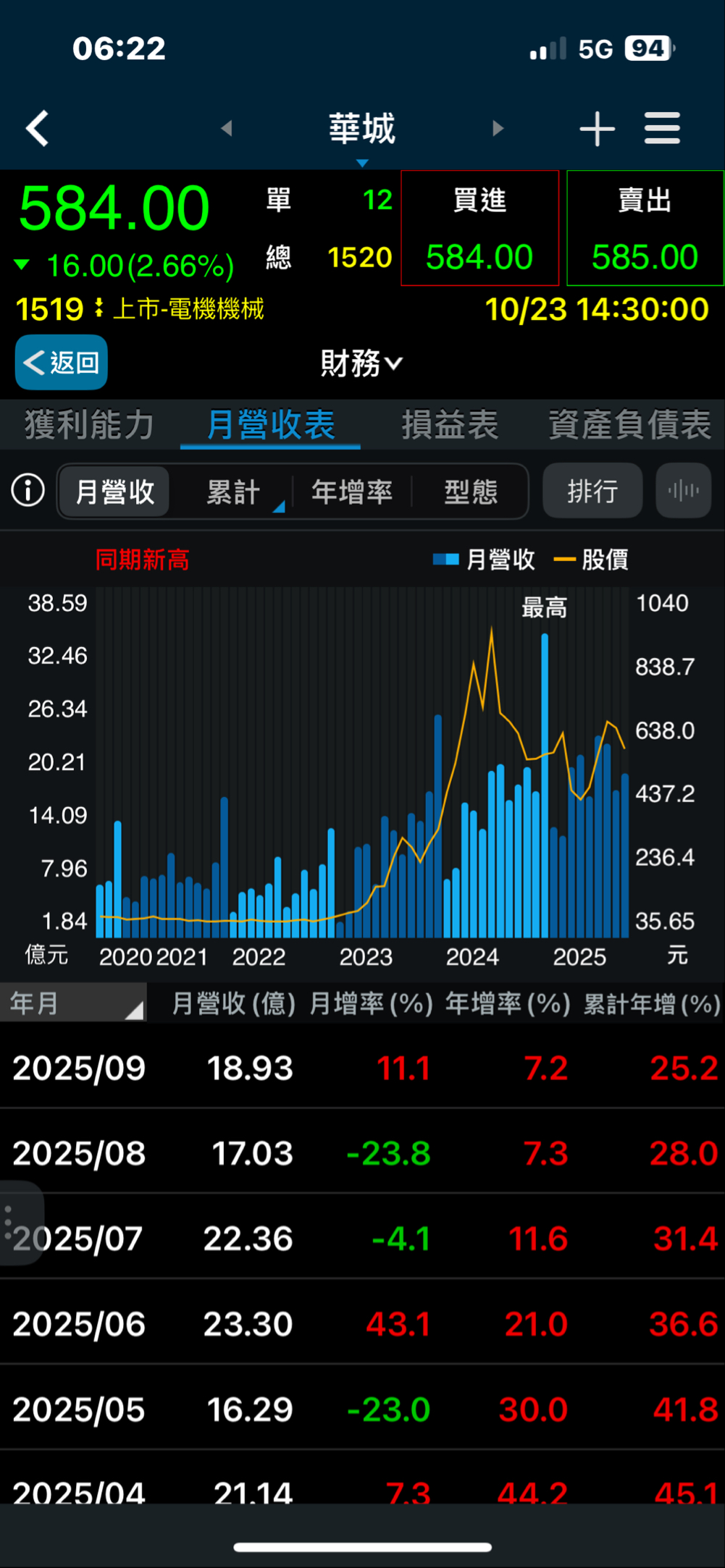Screen dimensions: 725x1568
Task: Open the 排行 ranking button
Action: pyautogui.click(x=592, y=491)
